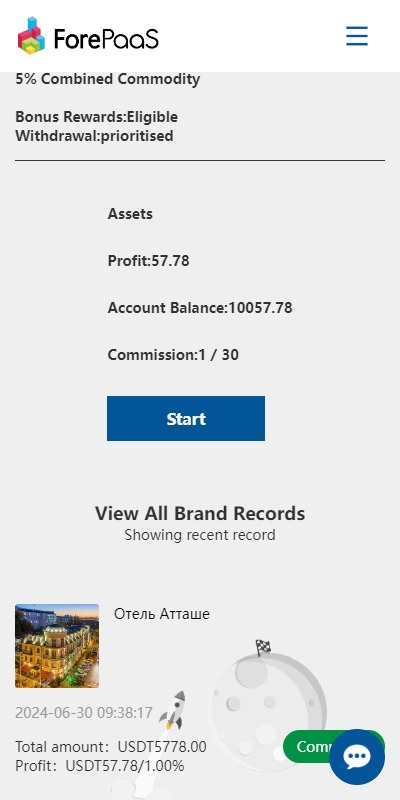Tap the ForePaaS logo in the header

[x=88, y=36]
